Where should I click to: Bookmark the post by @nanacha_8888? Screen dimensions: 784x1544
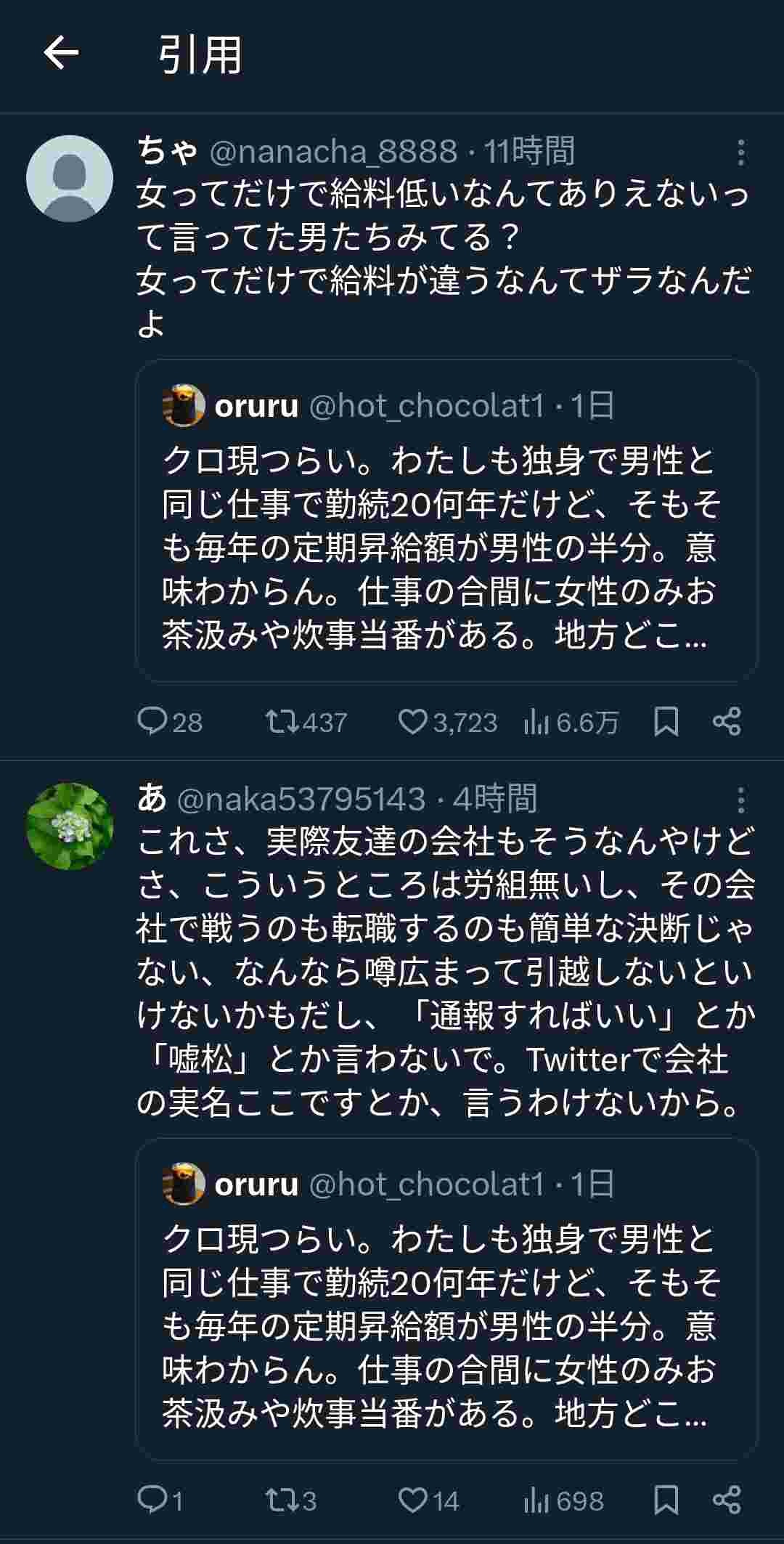click(666, 722)
